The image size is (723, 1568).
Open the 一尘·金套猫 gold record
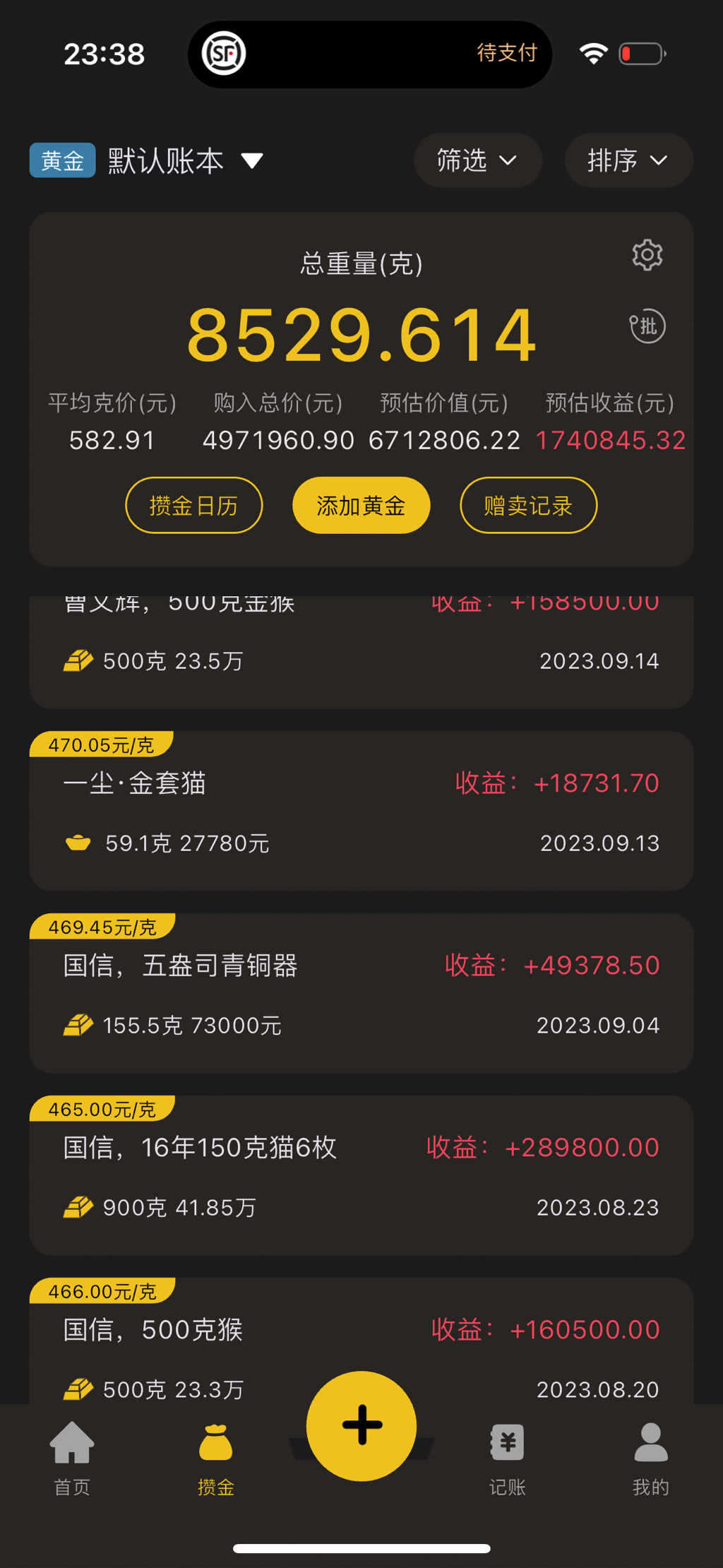pyautogui.click(x=361, y=812)
